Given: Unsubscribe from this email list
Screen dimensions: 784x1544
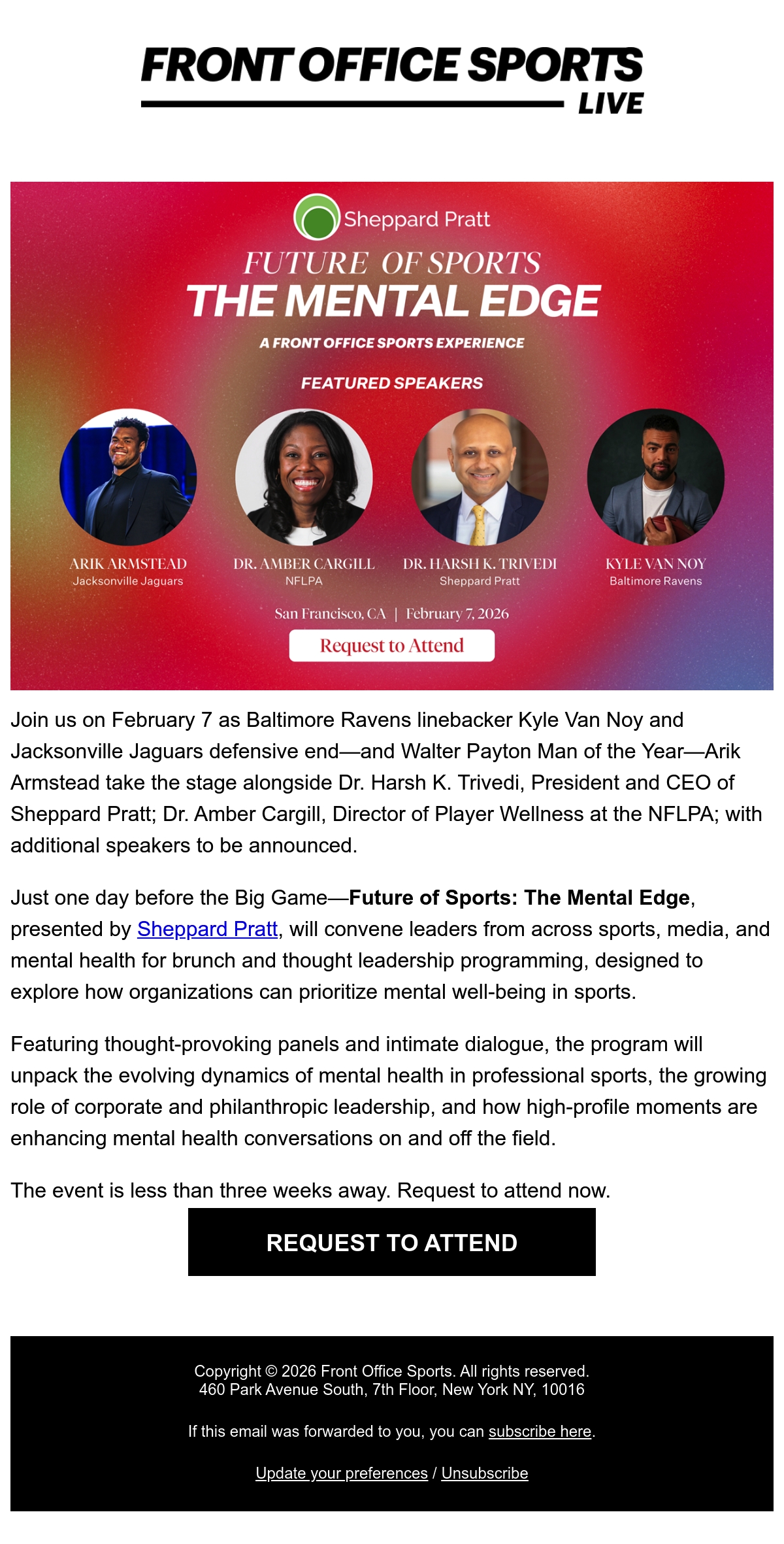Looking at the screenshot, I should [485, 1473].
